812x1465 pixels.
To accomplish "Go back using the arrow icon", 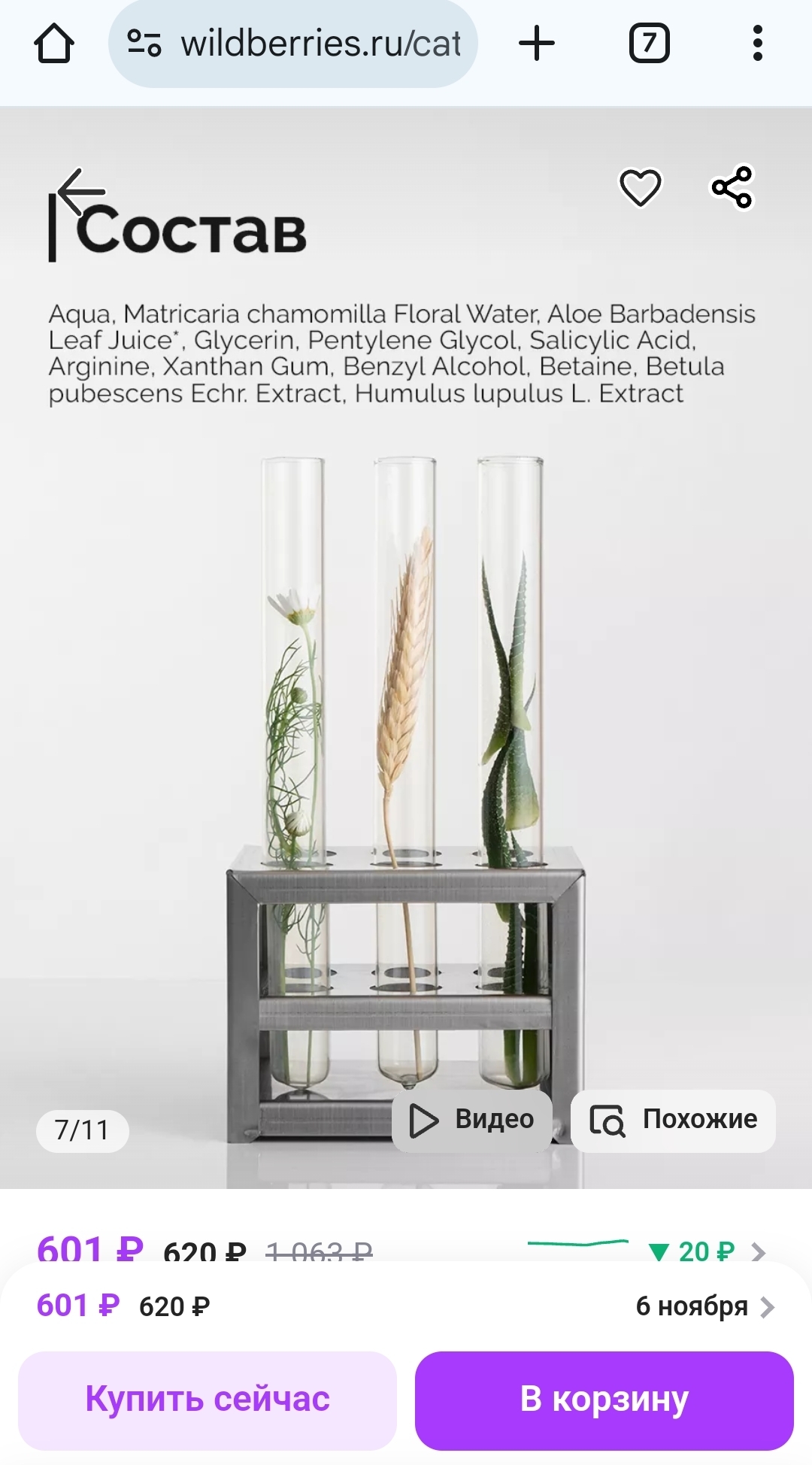I will (80, 191).
